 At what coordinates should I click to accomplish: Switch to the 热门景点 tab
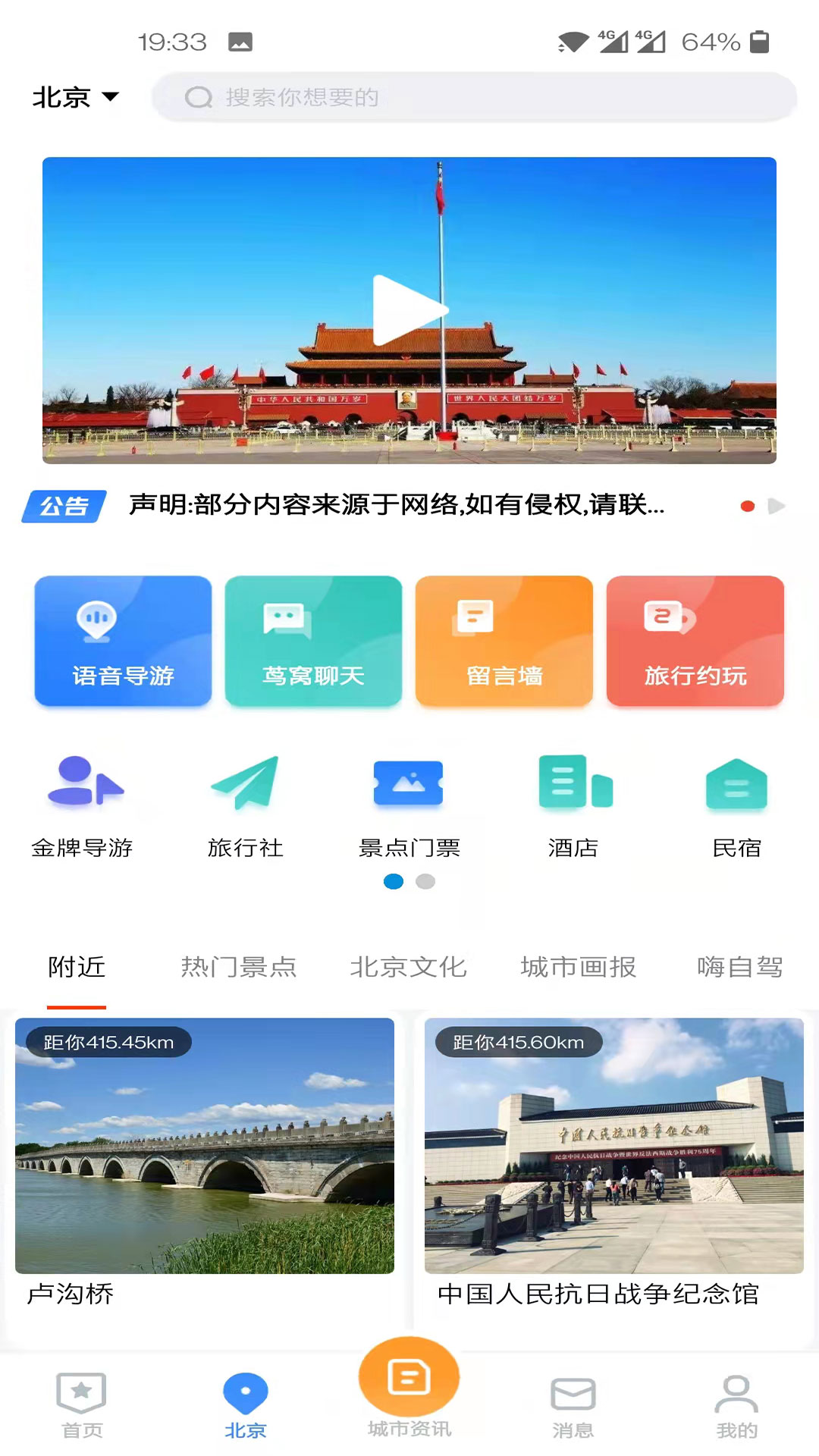click(x=239, y=967)
